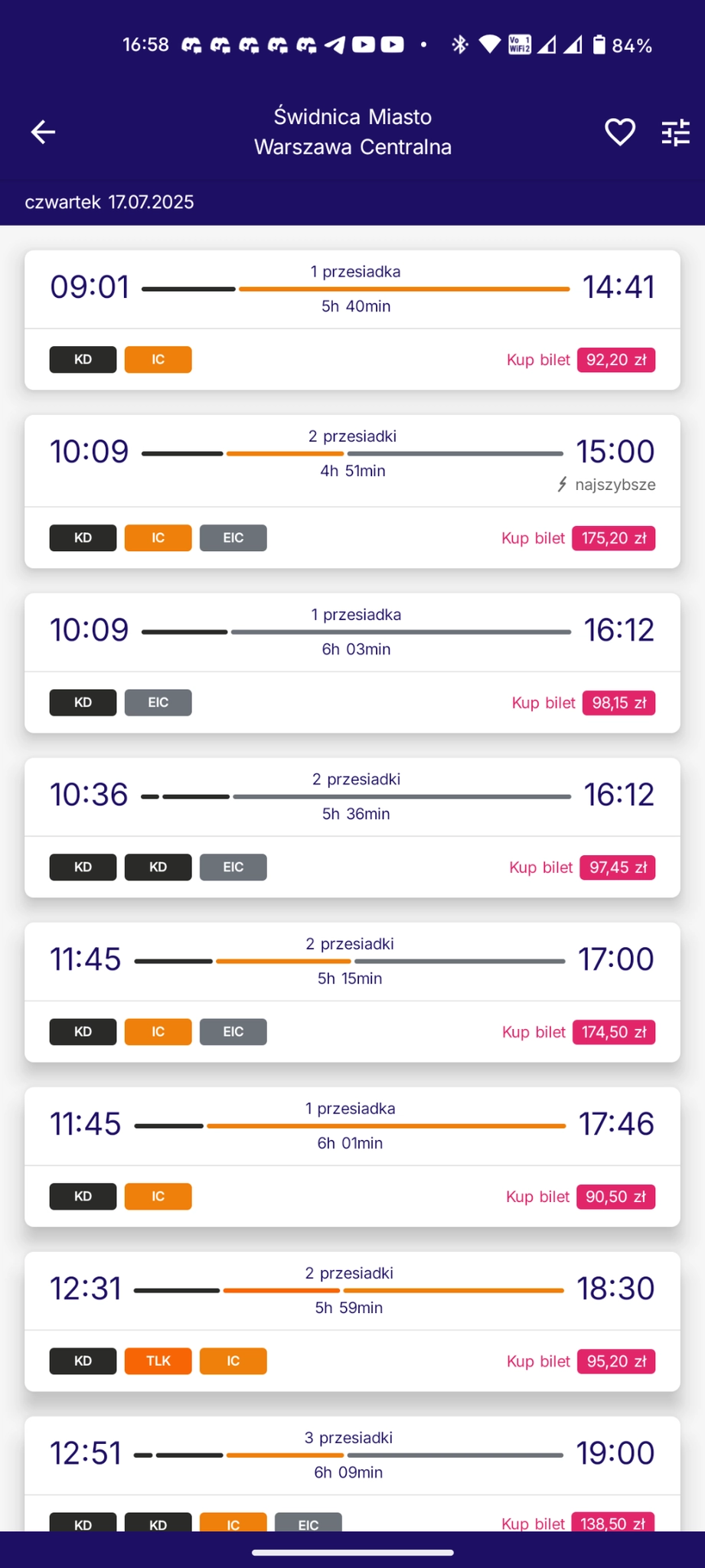
Task: Open the 11:45 to 17:46 connection
Action: pyautogui.click(x=352, y=1125)
